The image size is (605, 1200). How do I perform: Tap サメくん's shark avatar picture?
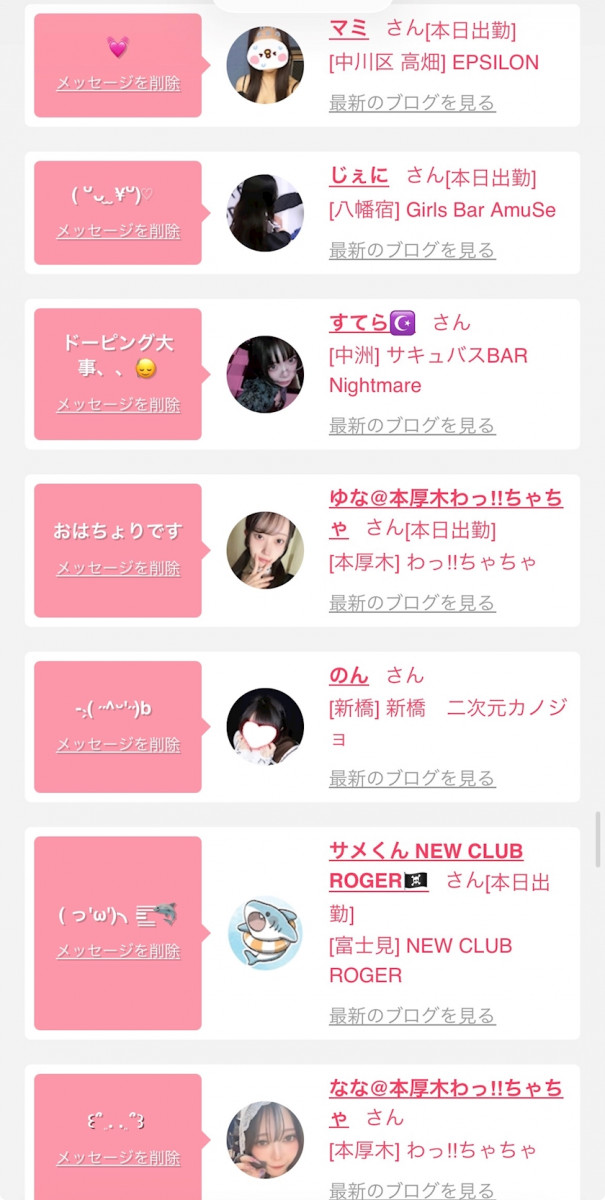[x=265, y=933]
